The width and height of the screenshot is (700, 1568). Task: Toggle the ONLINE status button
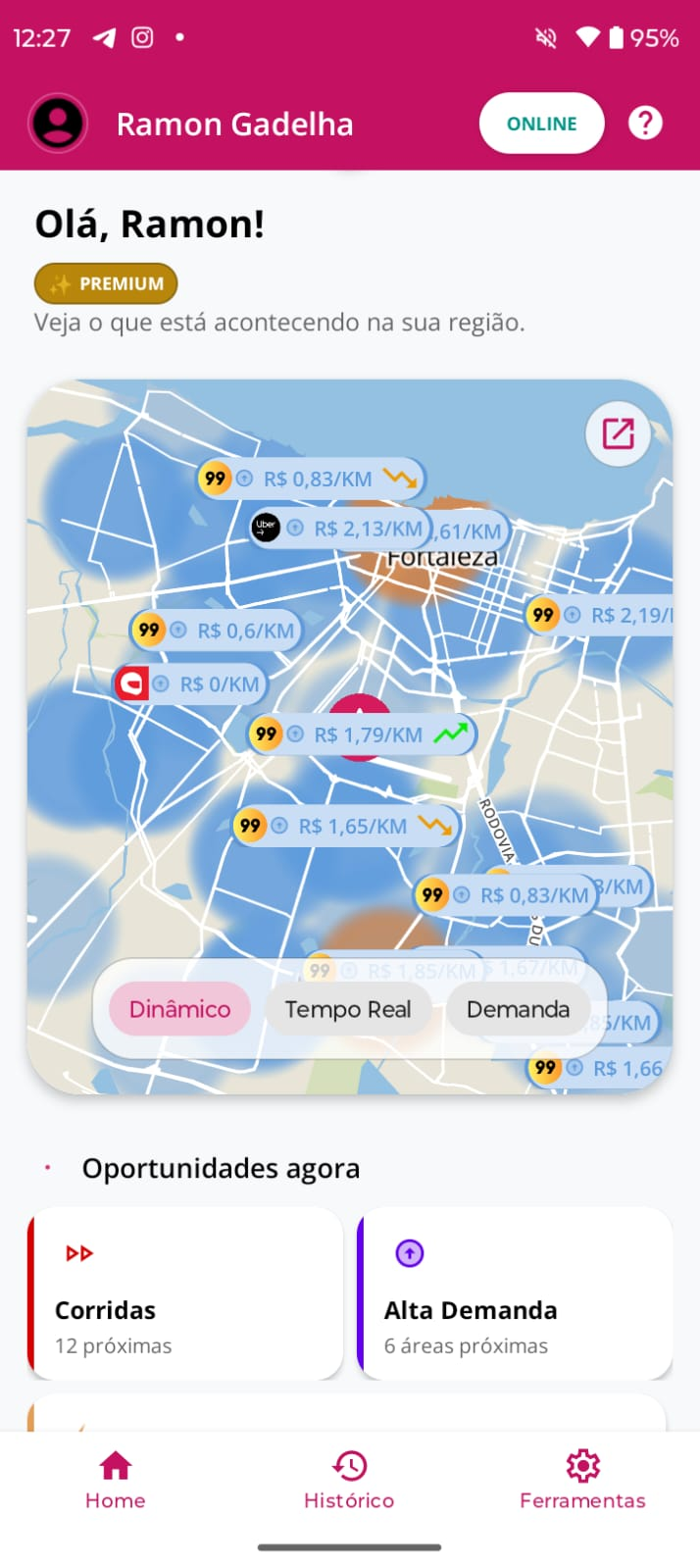coord(541,124)
